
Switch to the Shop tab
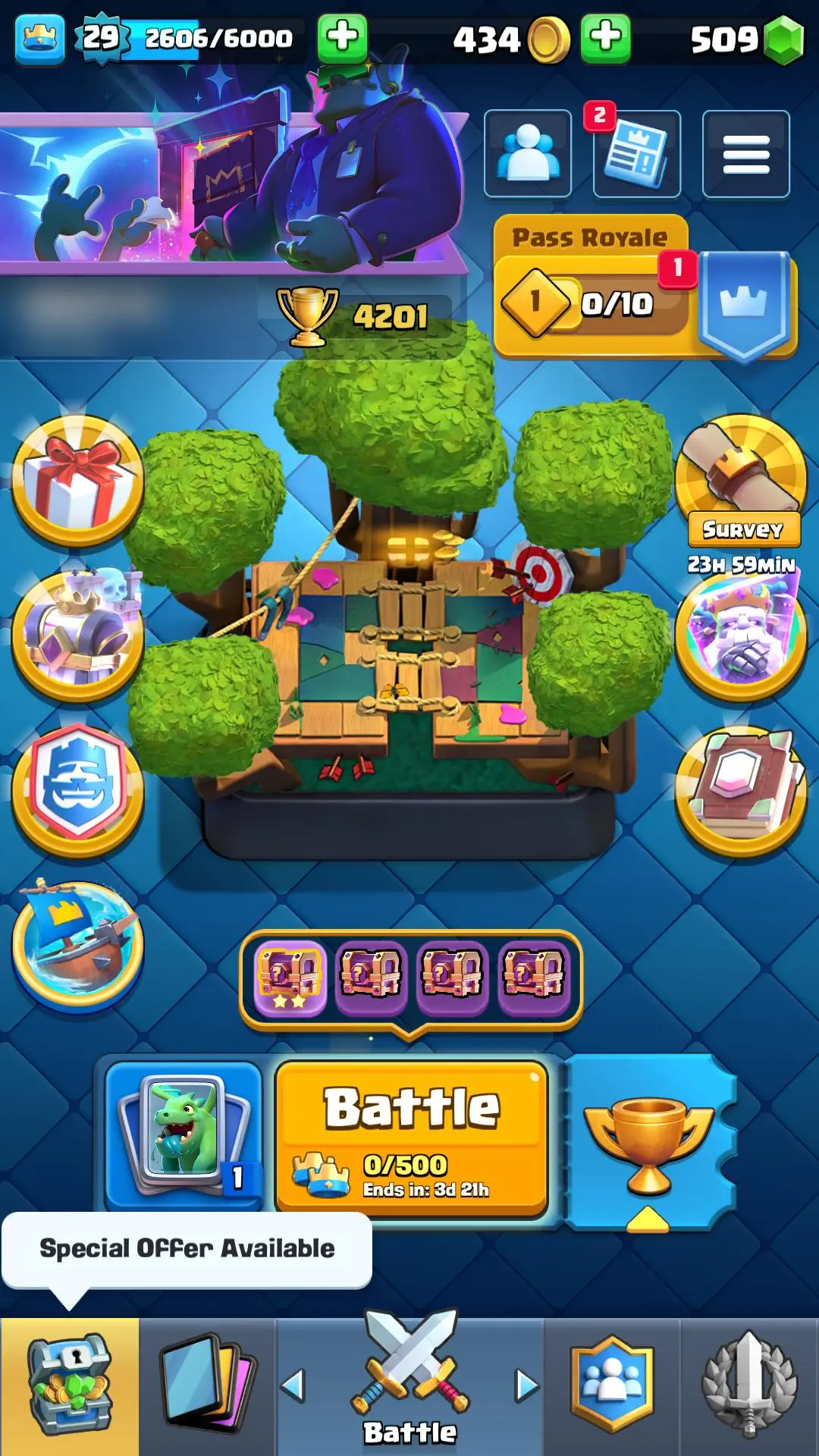70,1386
